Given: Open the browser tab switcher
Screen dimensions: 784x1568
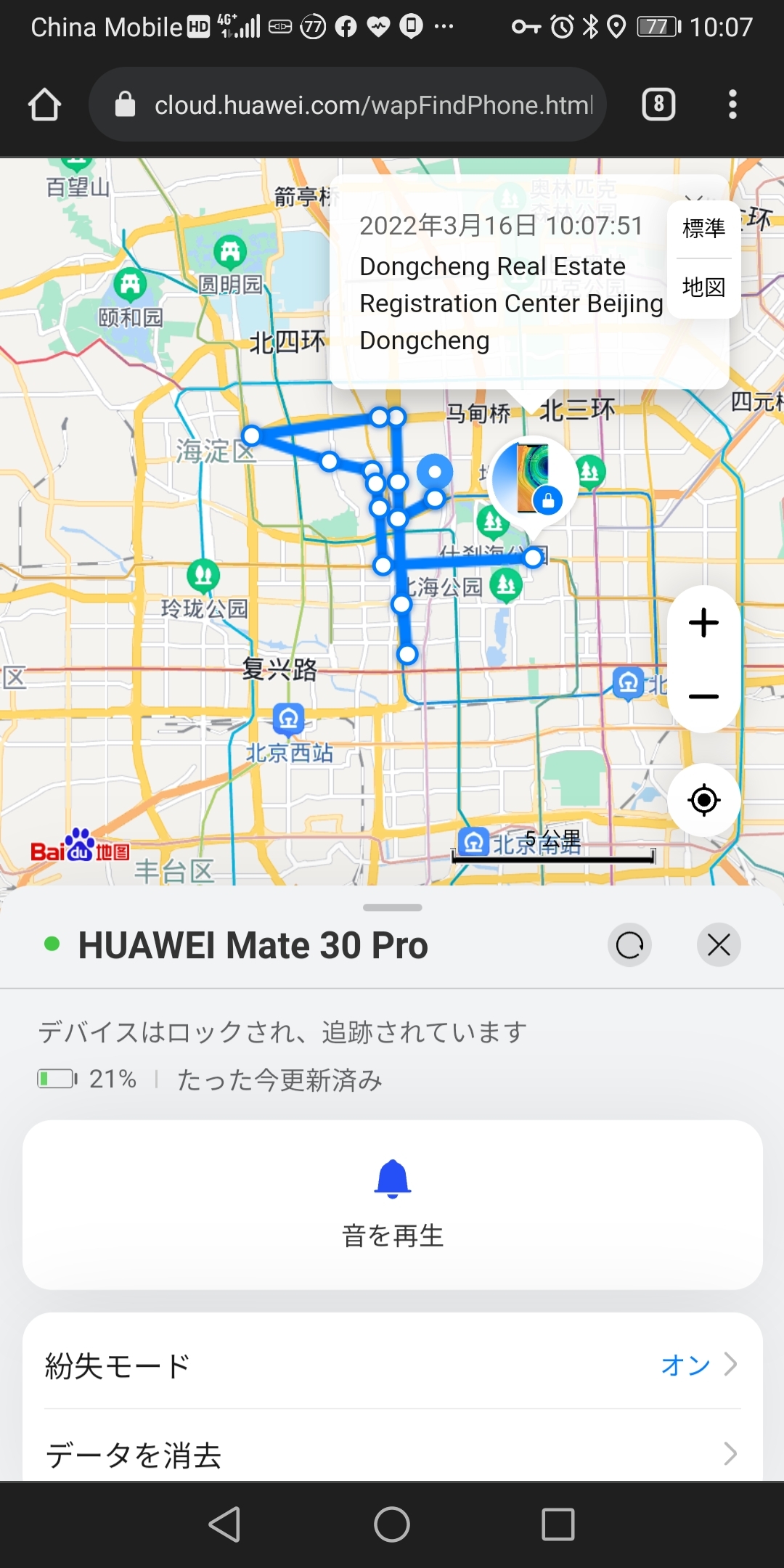Looking at the screenshot, I should [x=658, y=105].
